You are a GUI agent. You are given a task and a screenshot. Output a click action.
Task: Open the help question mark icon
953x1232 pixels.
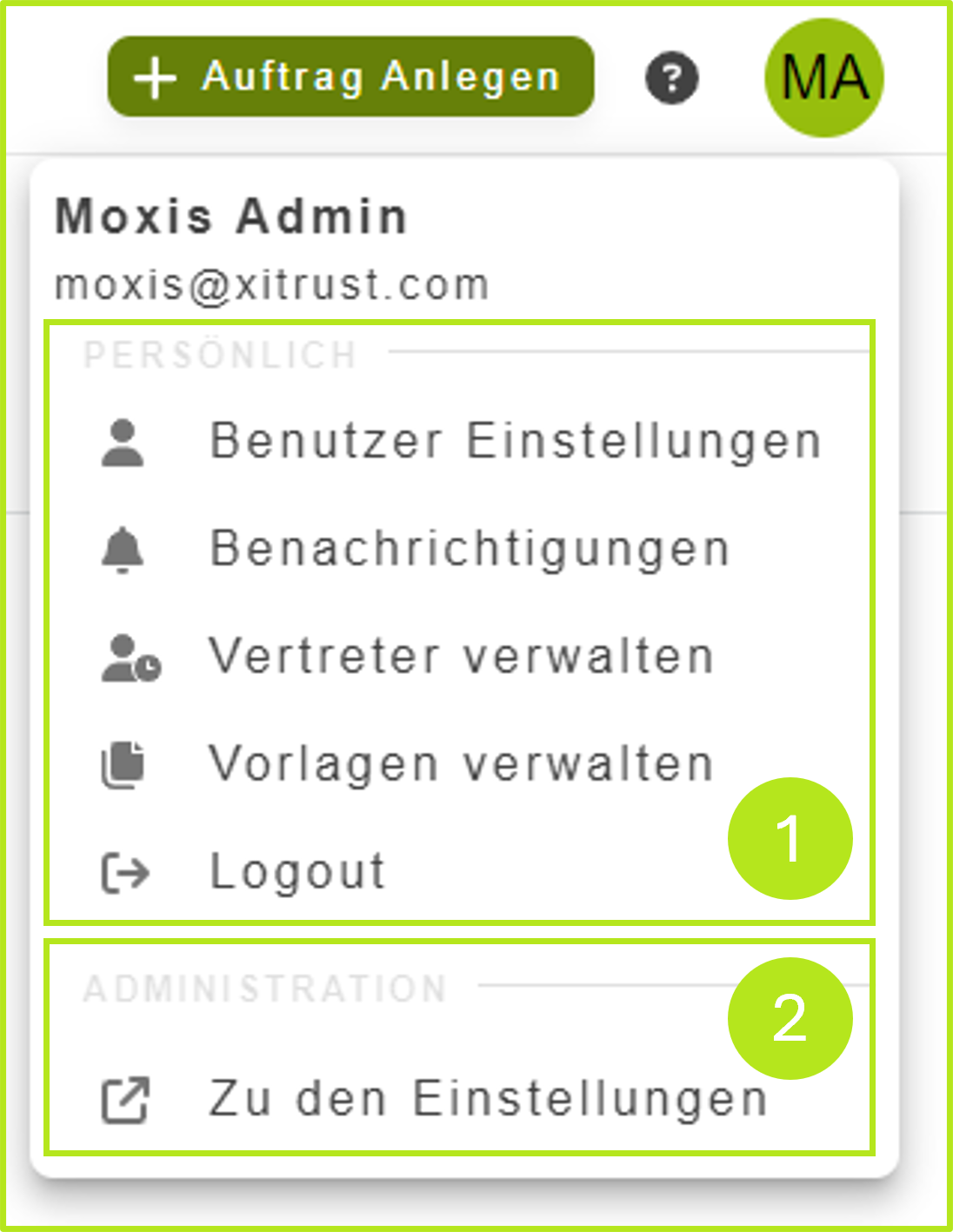click(x=671, y=78)
